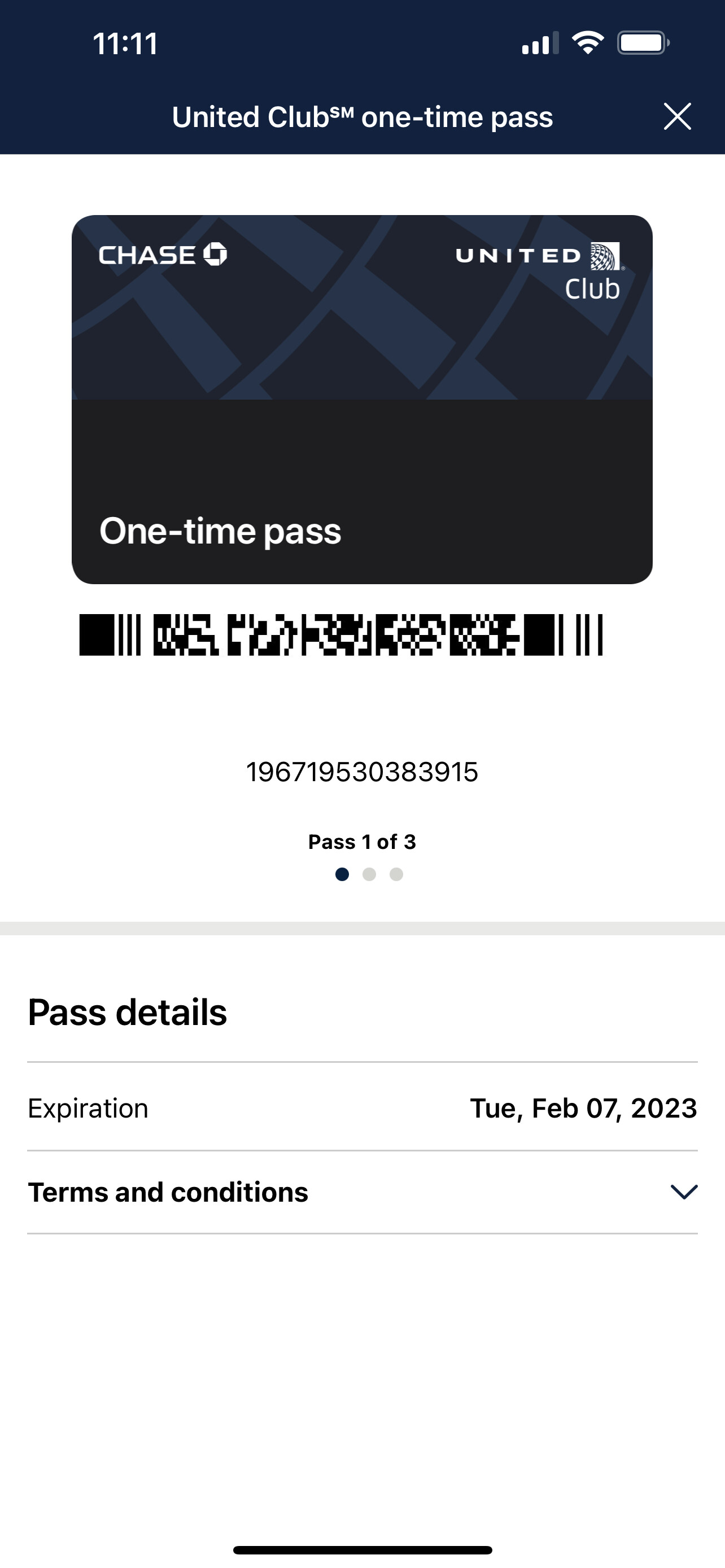Select the United Club one-time pass title
725x1568 pixels.
point(362,117)
